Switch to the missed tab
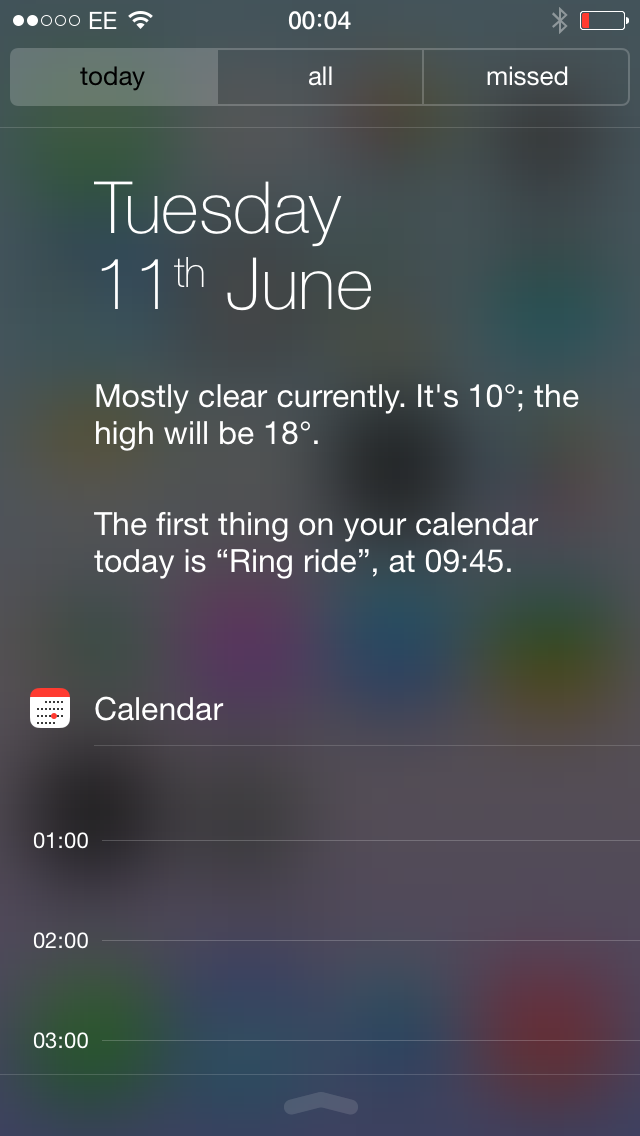The height and width of the screenshot is (1136, 640). click(x=526, y=77)
